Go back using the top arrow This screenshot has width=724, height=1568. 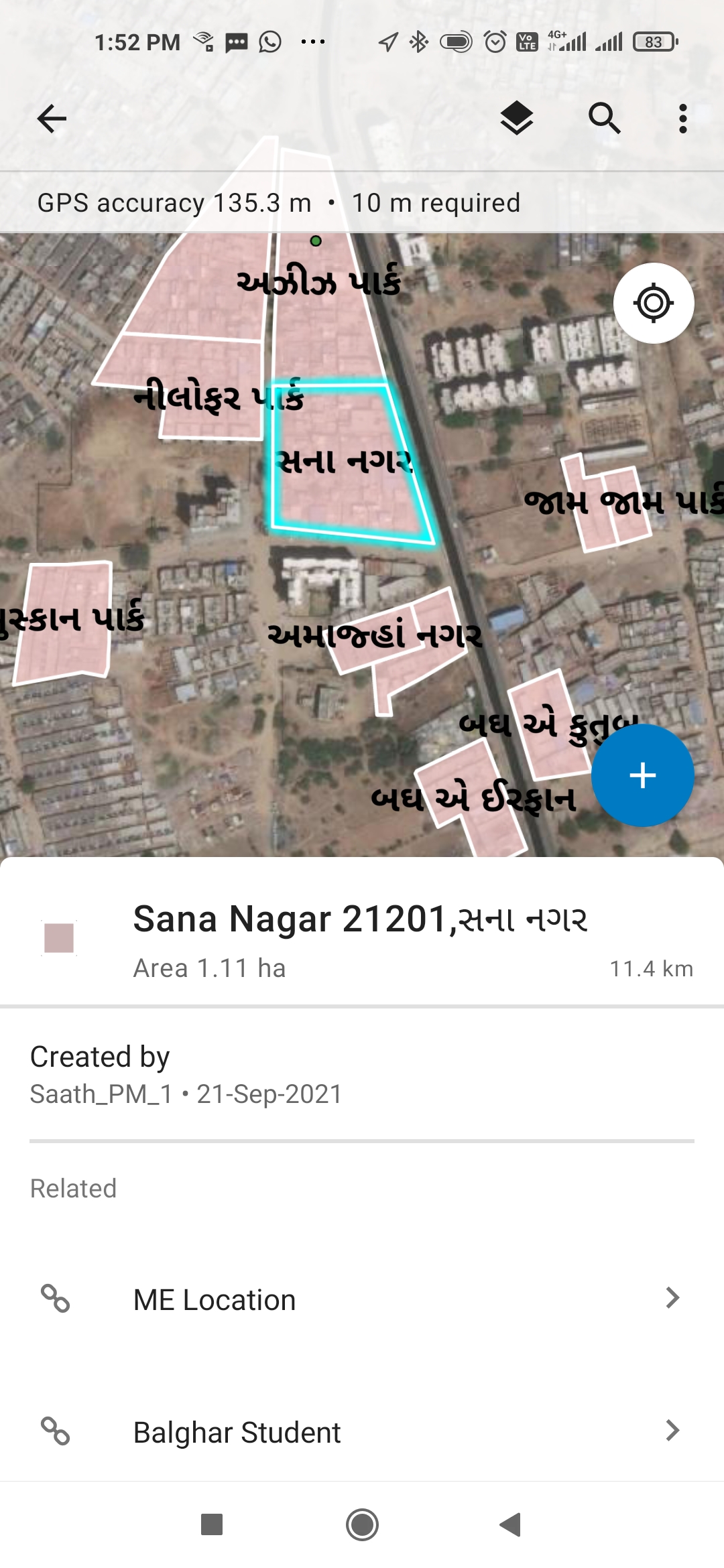pos(52,119)
